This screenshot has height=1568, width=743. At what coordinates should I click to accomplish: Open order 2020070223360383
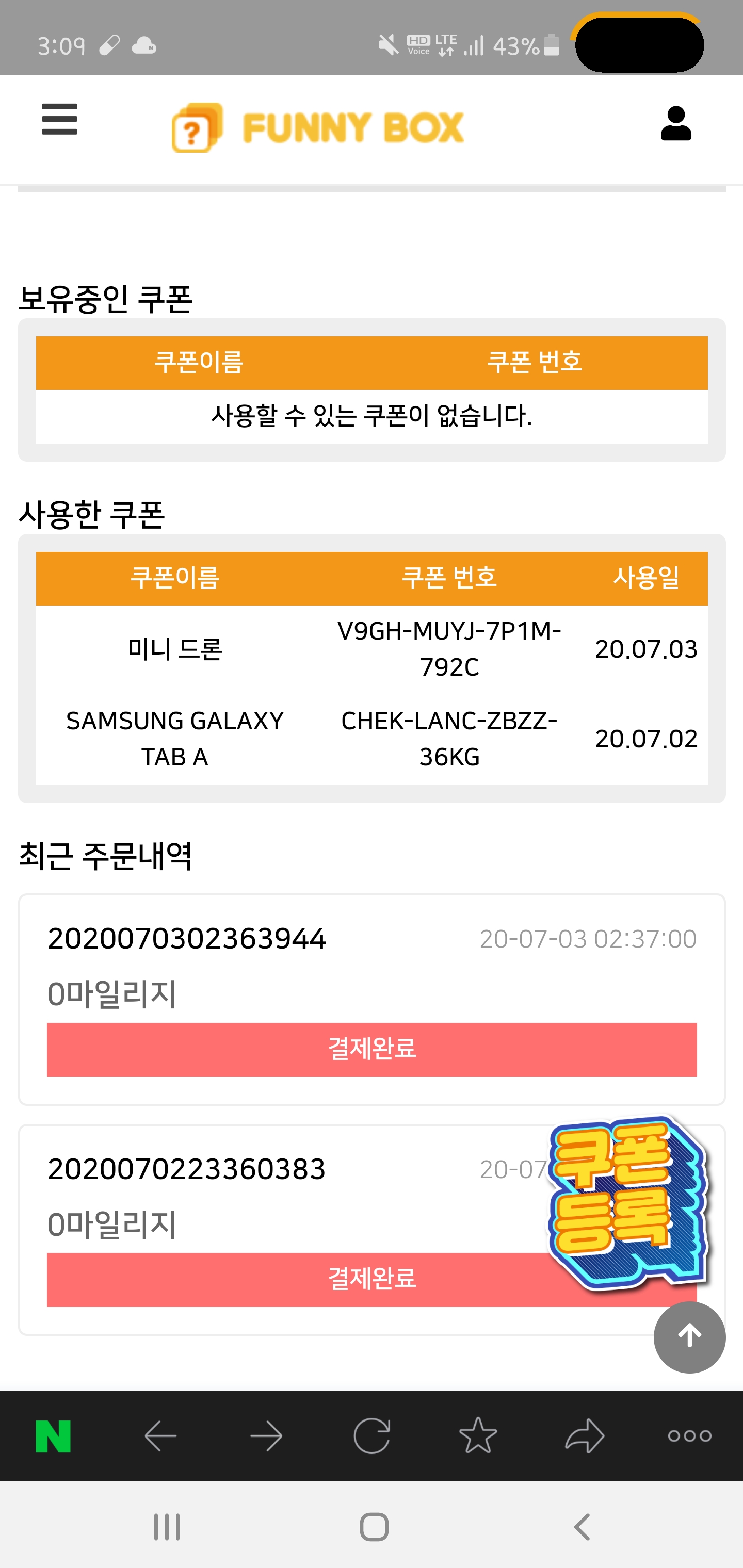(x=186, y=1169)
